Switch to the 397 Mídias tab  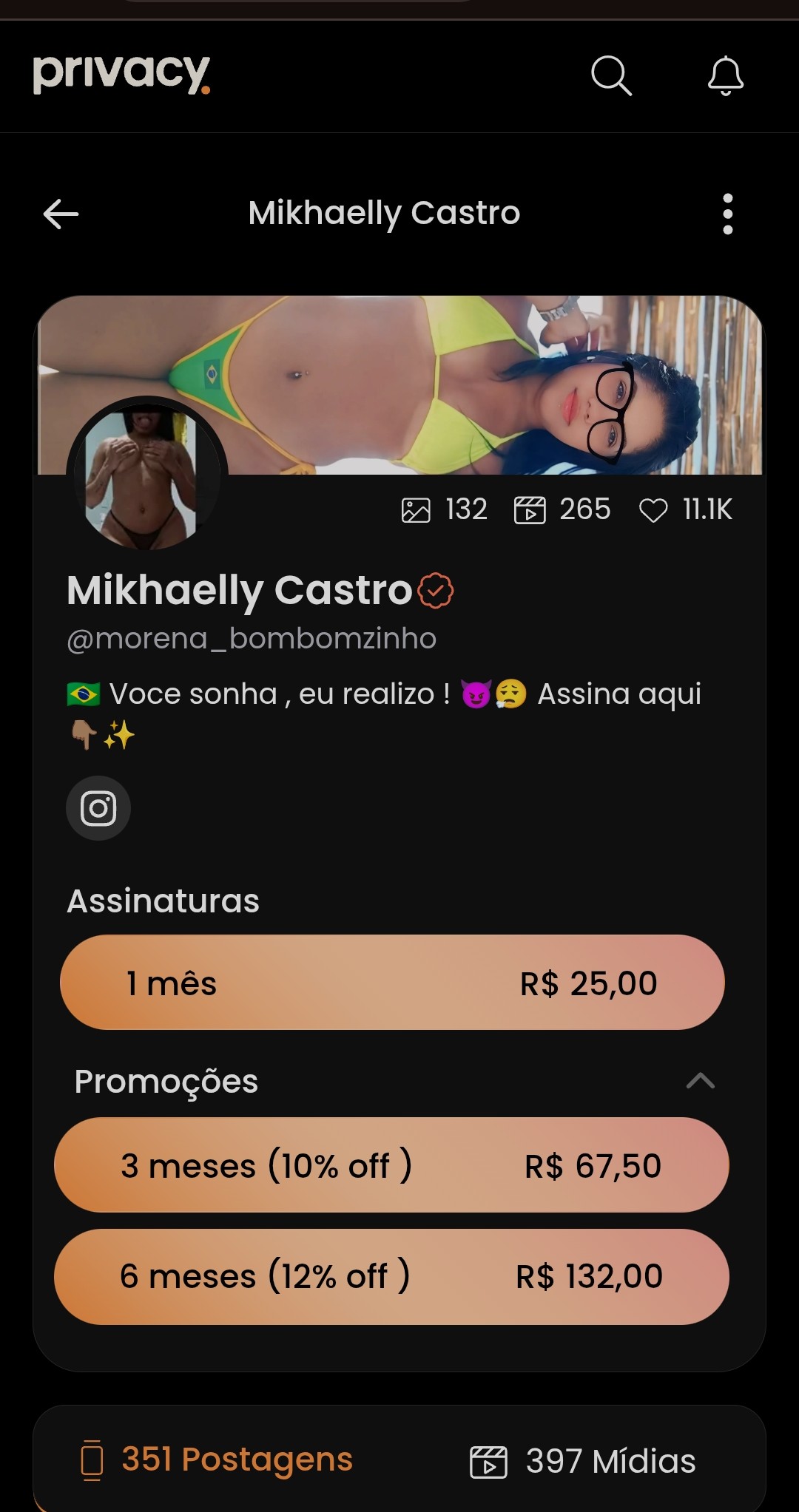[583, 1461]
